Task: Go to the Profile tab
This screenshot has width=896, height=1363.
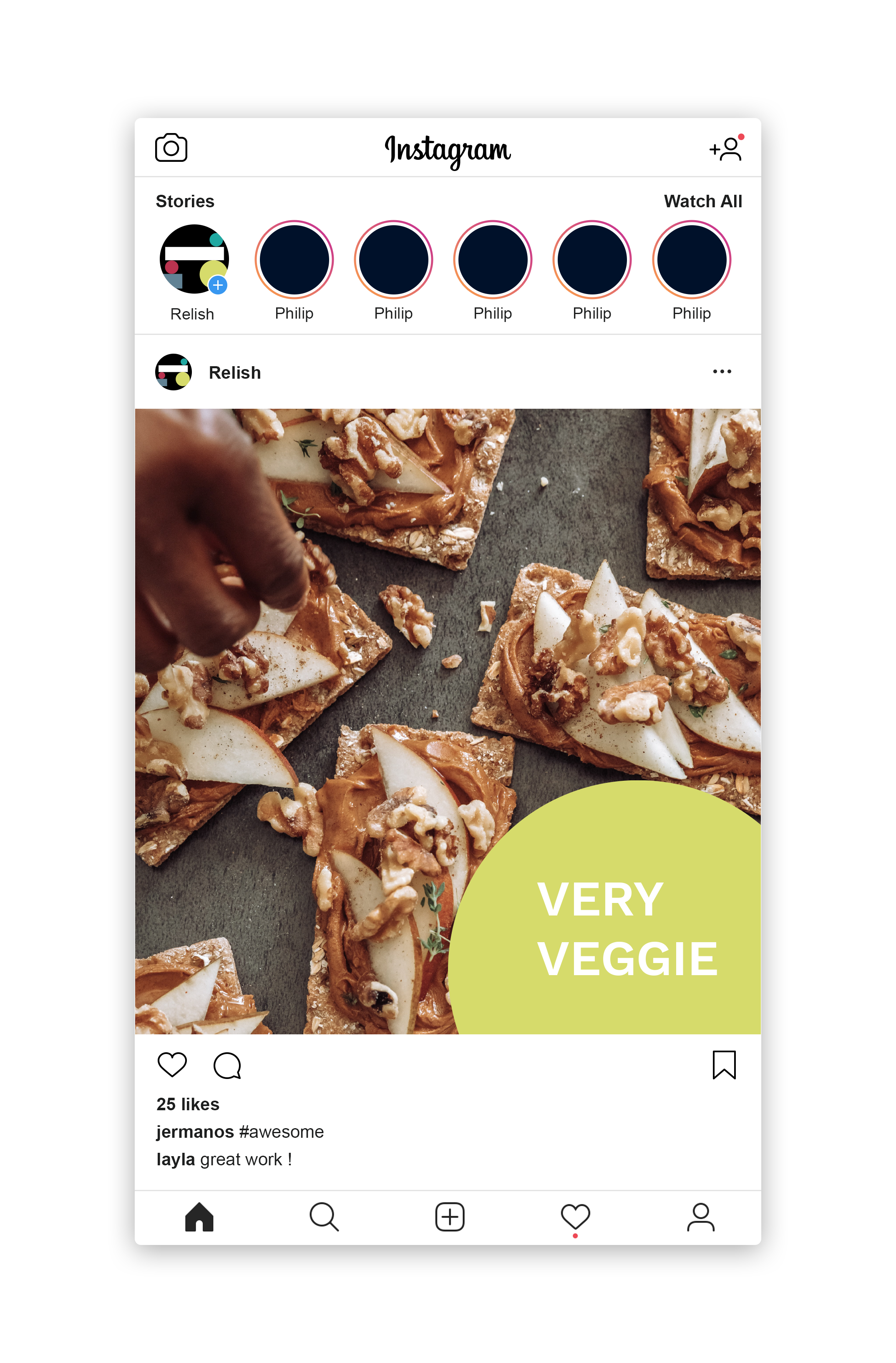Action: 701,1217
